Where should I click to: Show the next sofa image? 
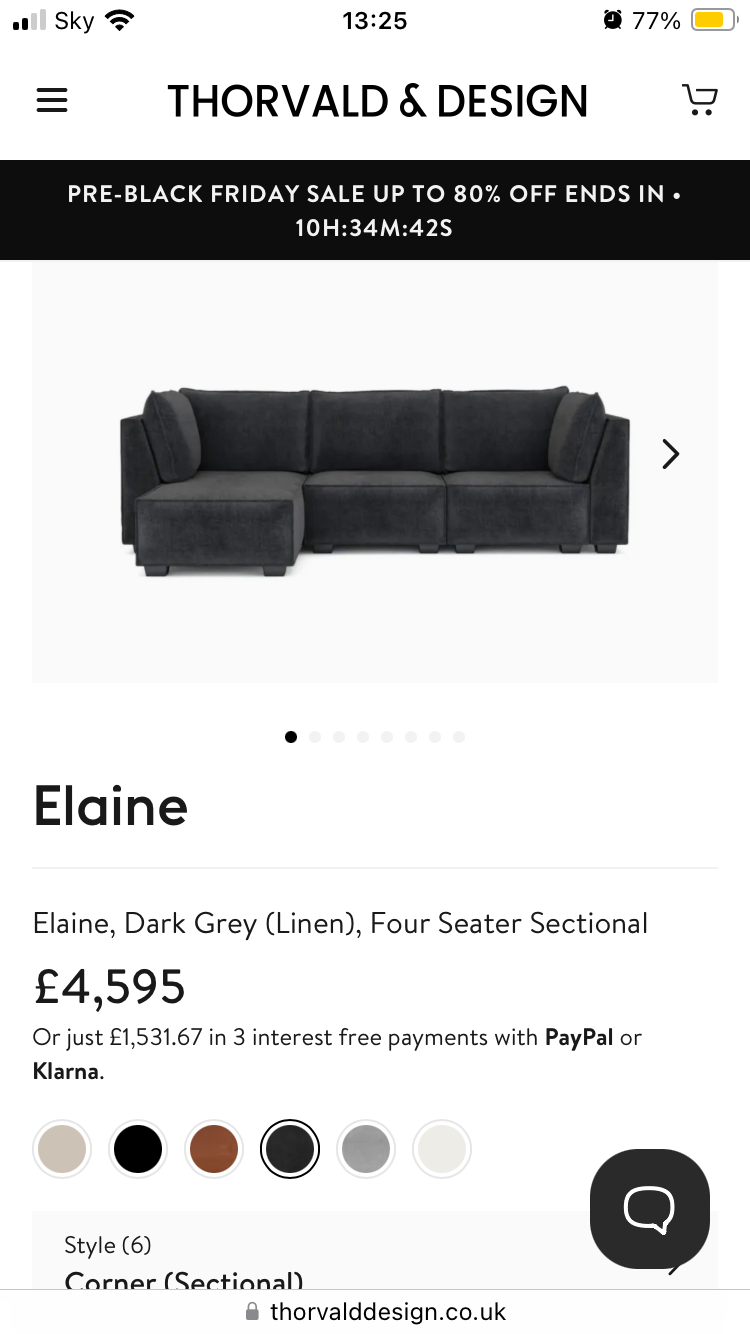tap(670, 454)
